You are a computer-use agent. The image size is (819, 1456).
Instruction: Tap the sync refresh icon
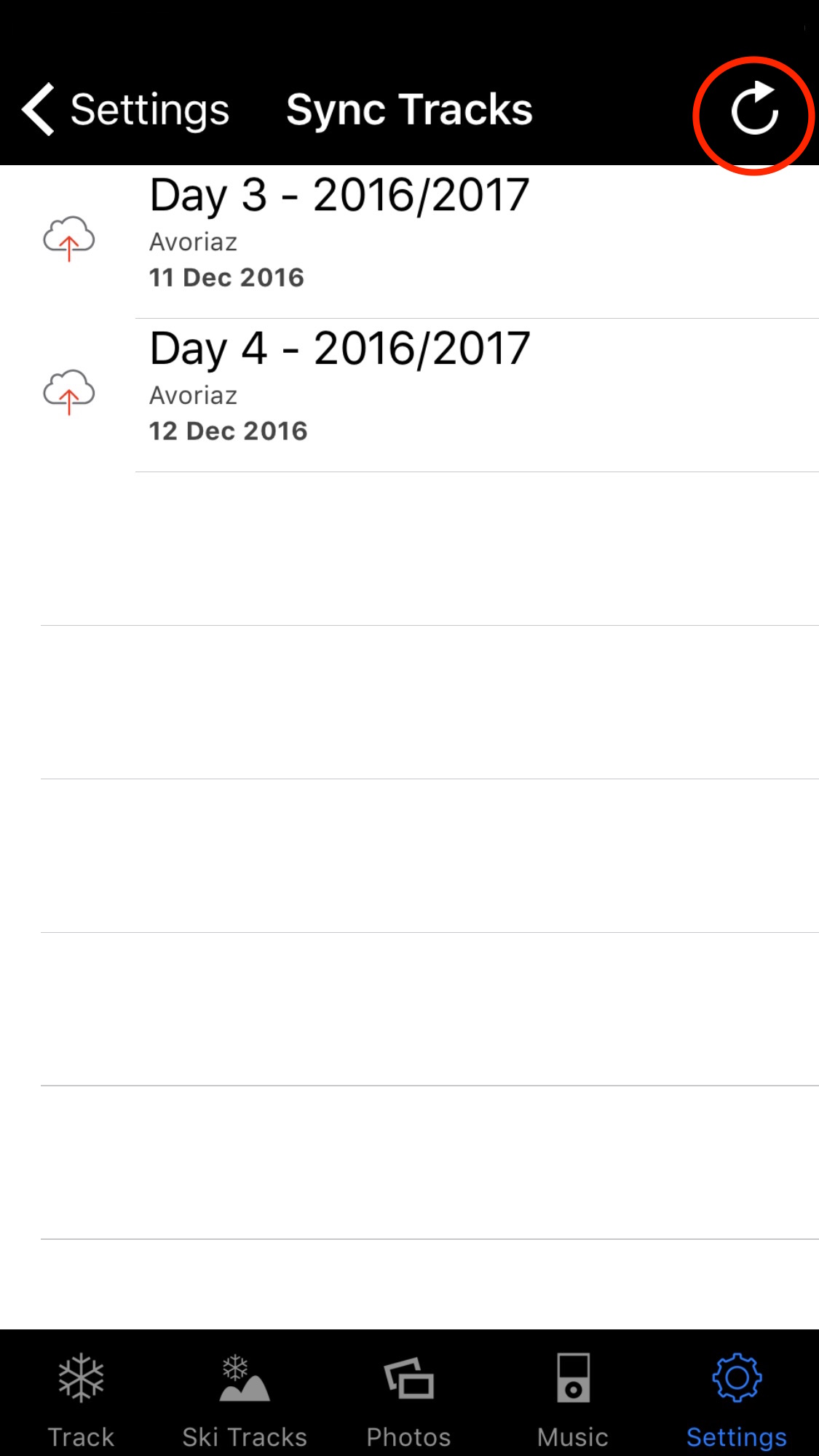click(x=754, y=111)
